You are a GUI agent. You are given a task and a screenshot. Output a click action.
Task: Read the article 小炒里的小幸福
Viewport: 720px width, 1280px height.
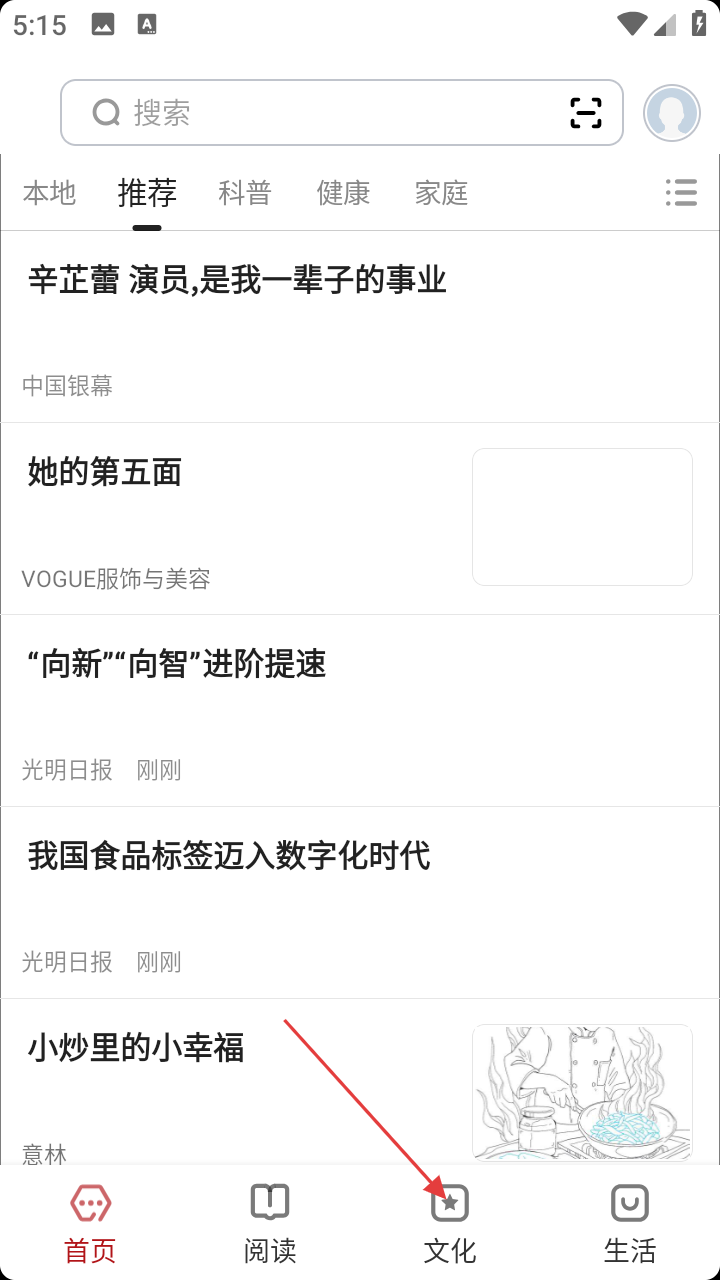(136, 1049)
